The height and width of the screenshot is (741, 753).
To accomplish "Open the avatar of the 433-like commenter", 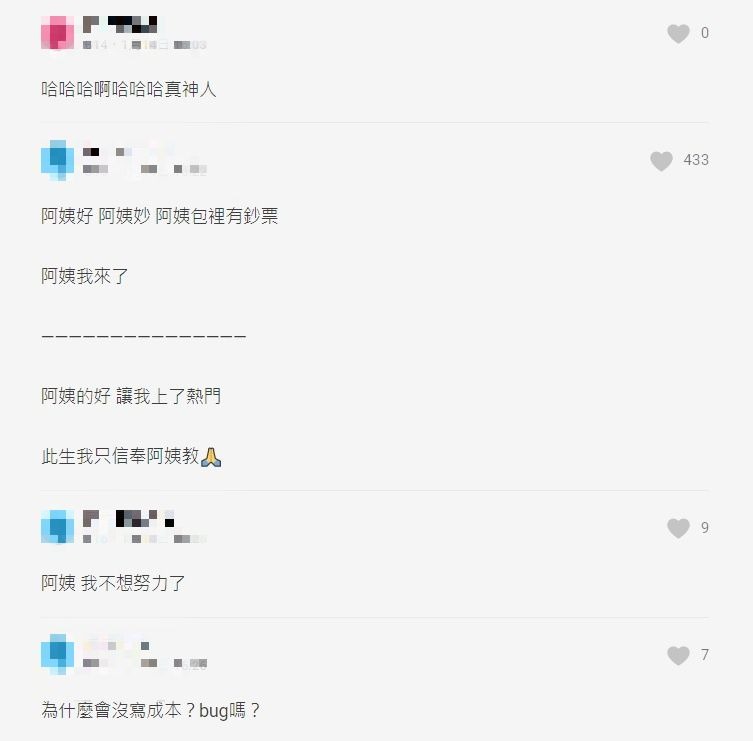I will 58,160.
